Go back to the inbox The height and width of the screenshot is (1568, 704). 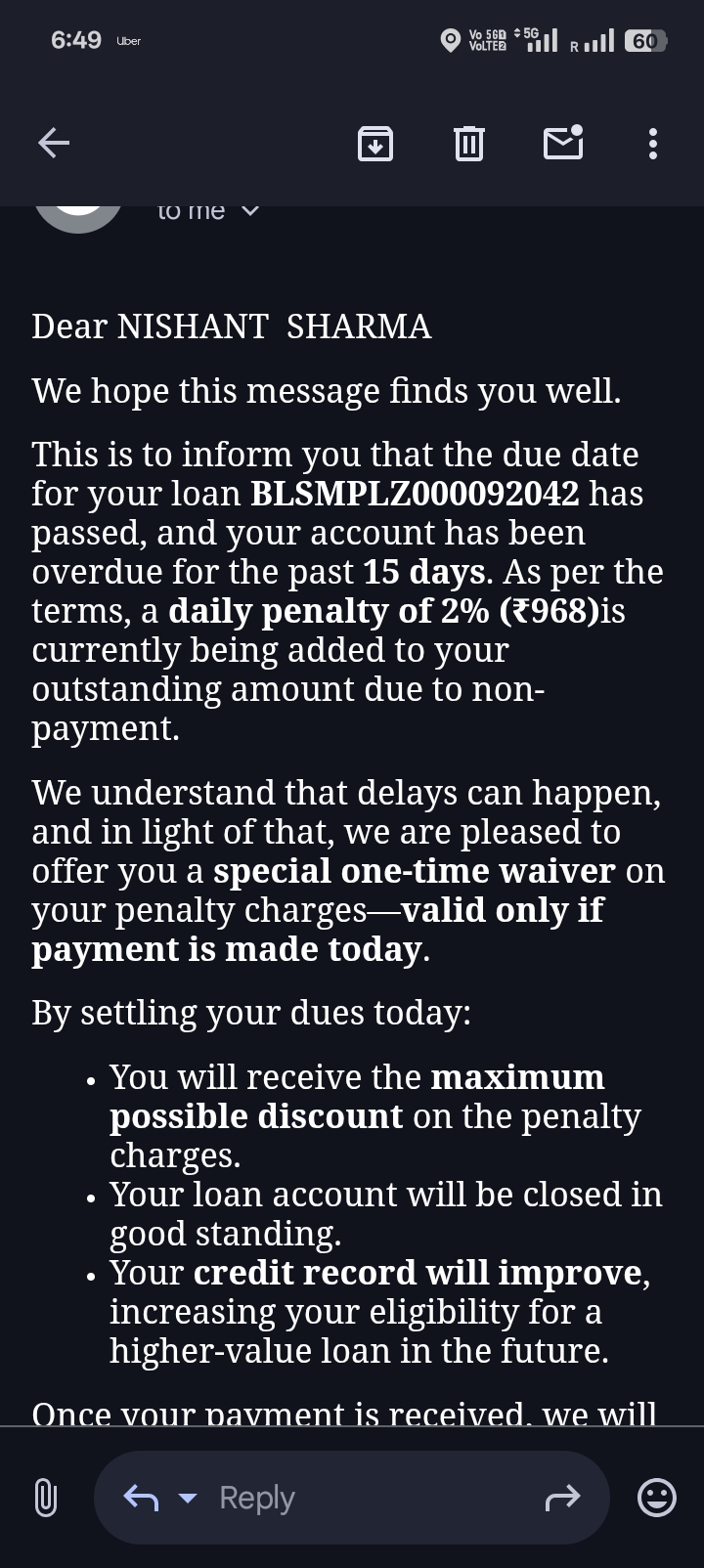pyautogui.click(x=54, y=144)
